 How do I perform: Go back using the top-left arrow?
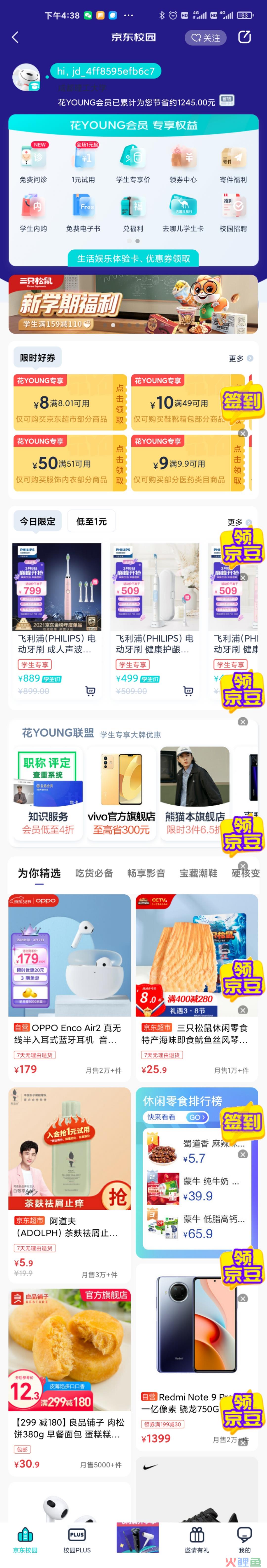pos(15,37)
